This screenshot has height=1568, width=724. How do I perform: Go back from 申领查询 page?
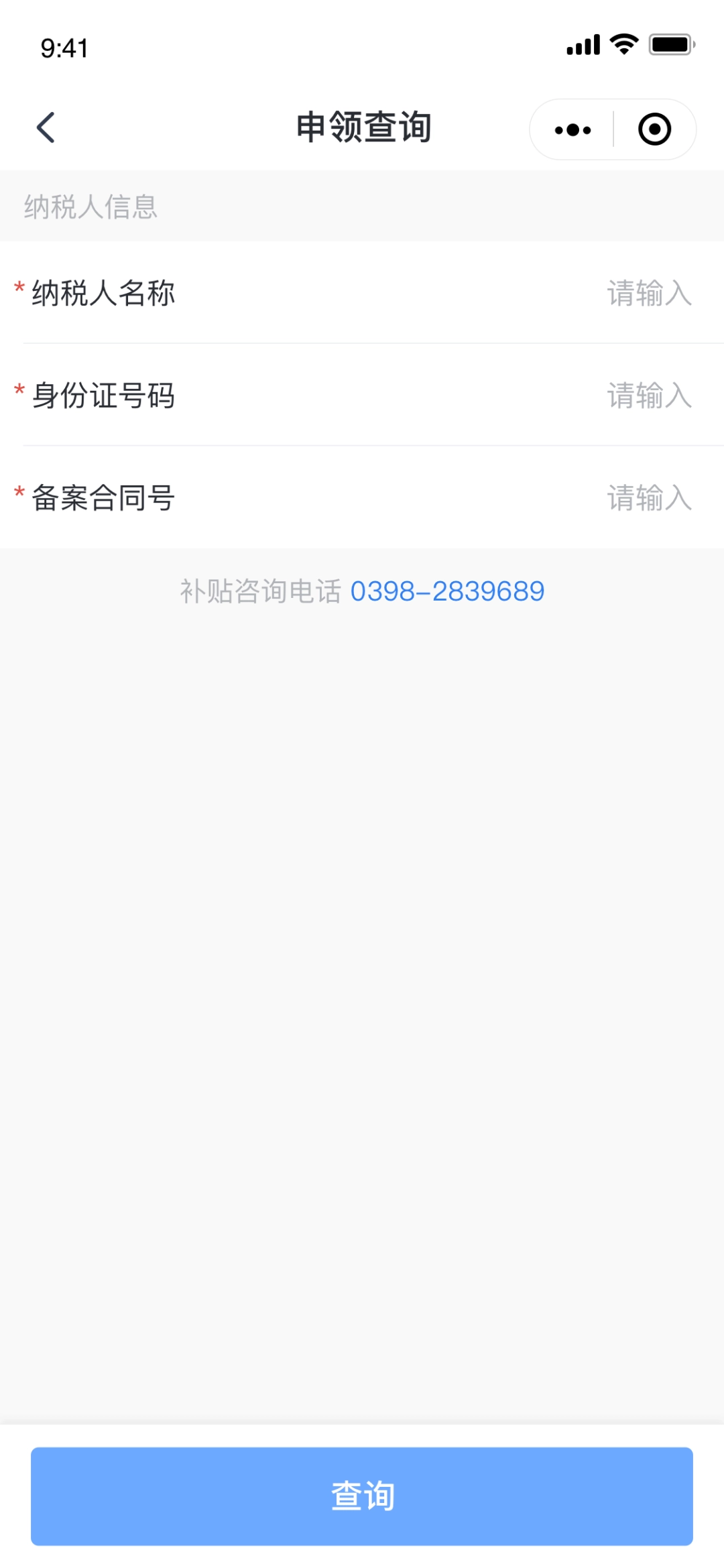coord(46,127)
